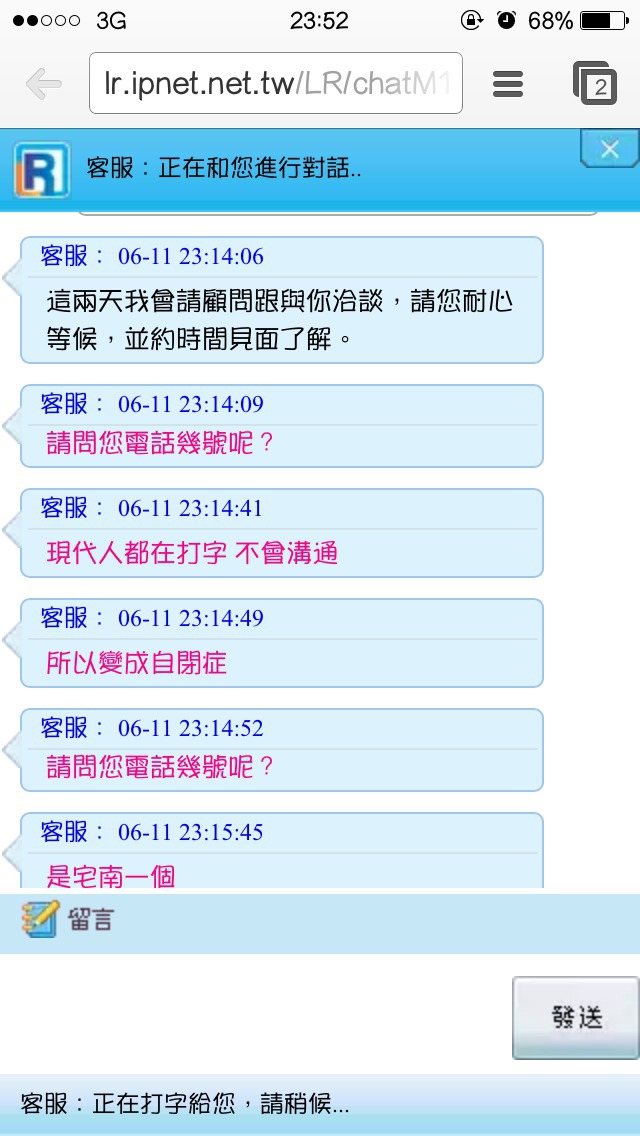Open the 留言 leave-message option
This screenshot has height=1136, width=640.
tap(67, 919)
